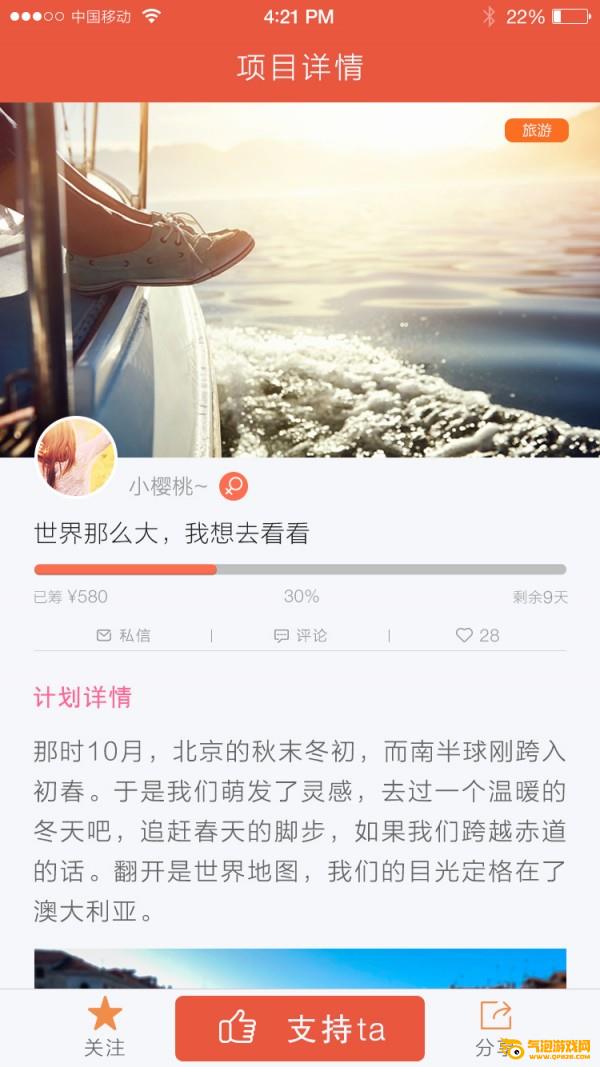The height and width of the screenshot is (1067, 600).
Task: Like the project with the heart icon
Action: coord(478,636)
